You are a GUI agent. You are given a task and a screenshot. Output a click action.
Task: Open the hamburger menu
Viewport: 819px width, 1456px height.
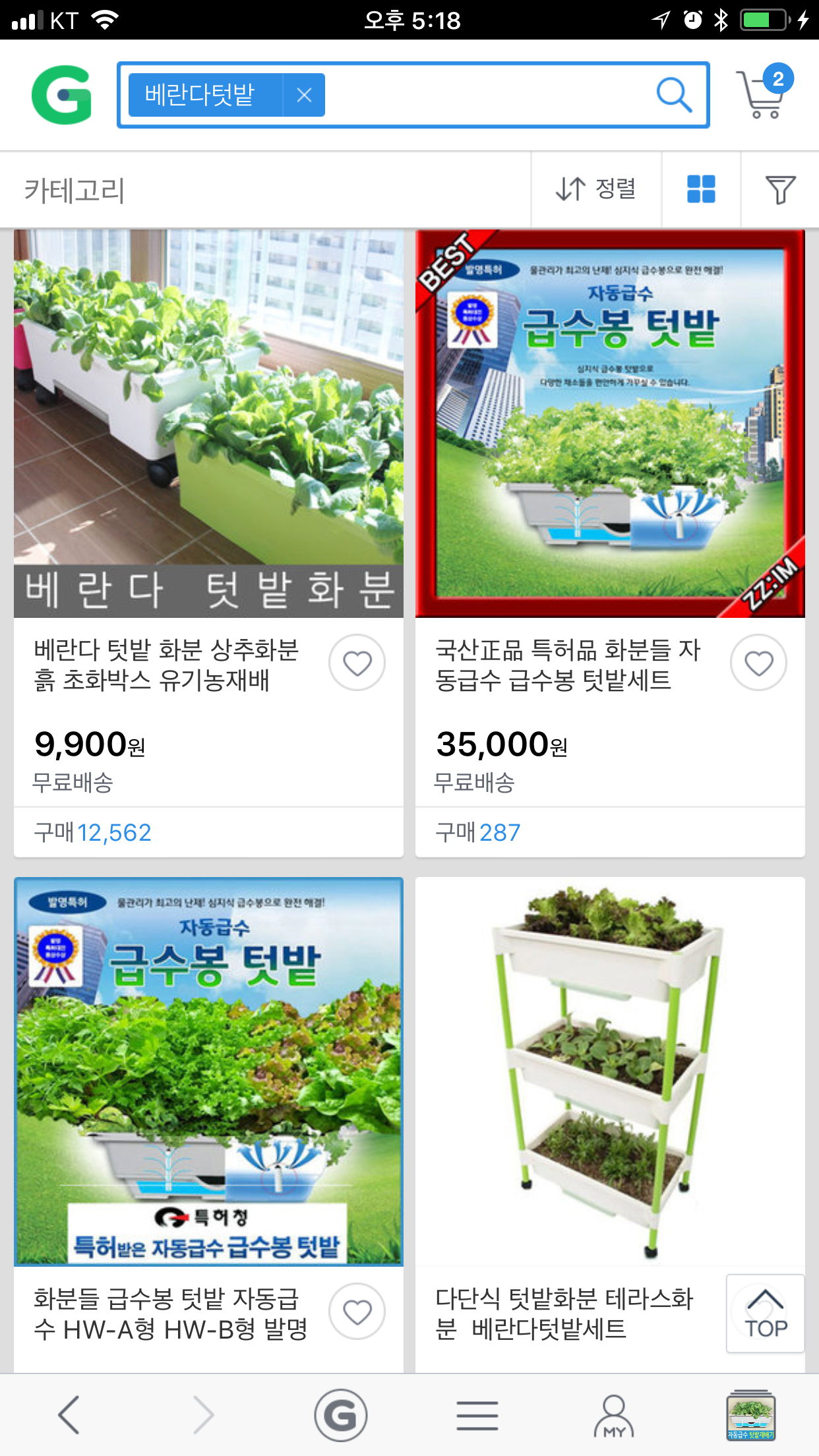point(477,1414)
